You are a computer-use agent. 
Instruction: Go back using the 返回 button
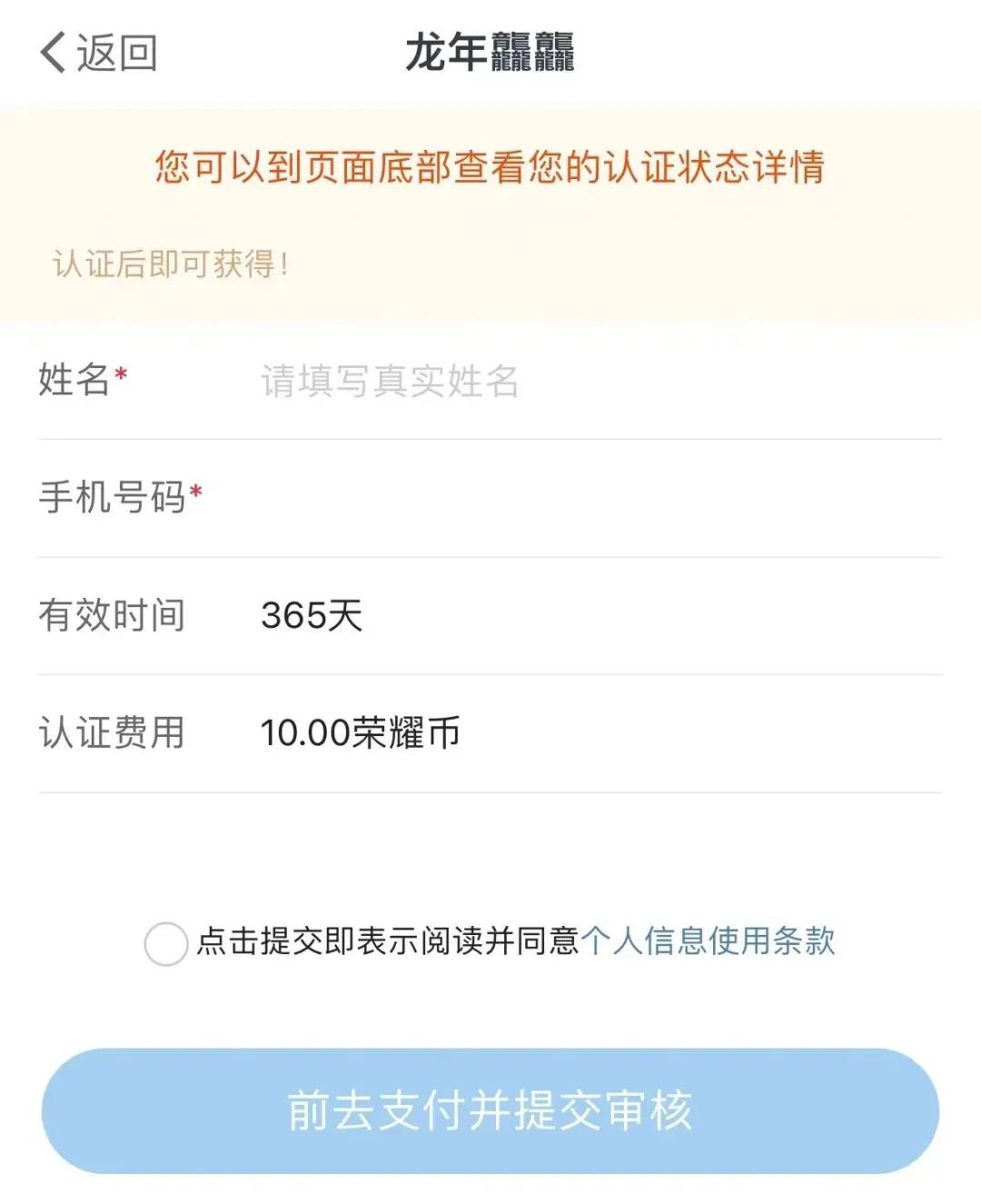(98, 53)
